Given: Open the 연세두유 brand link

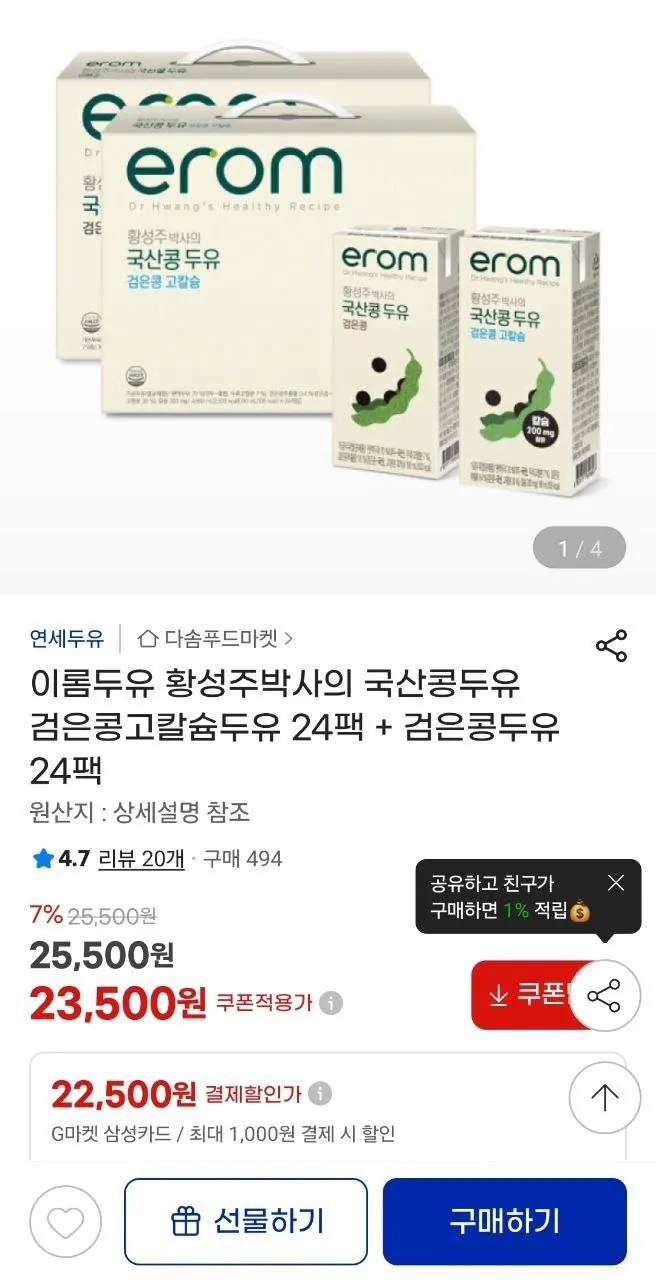Looking at the screenshot, I should (66, 638).
